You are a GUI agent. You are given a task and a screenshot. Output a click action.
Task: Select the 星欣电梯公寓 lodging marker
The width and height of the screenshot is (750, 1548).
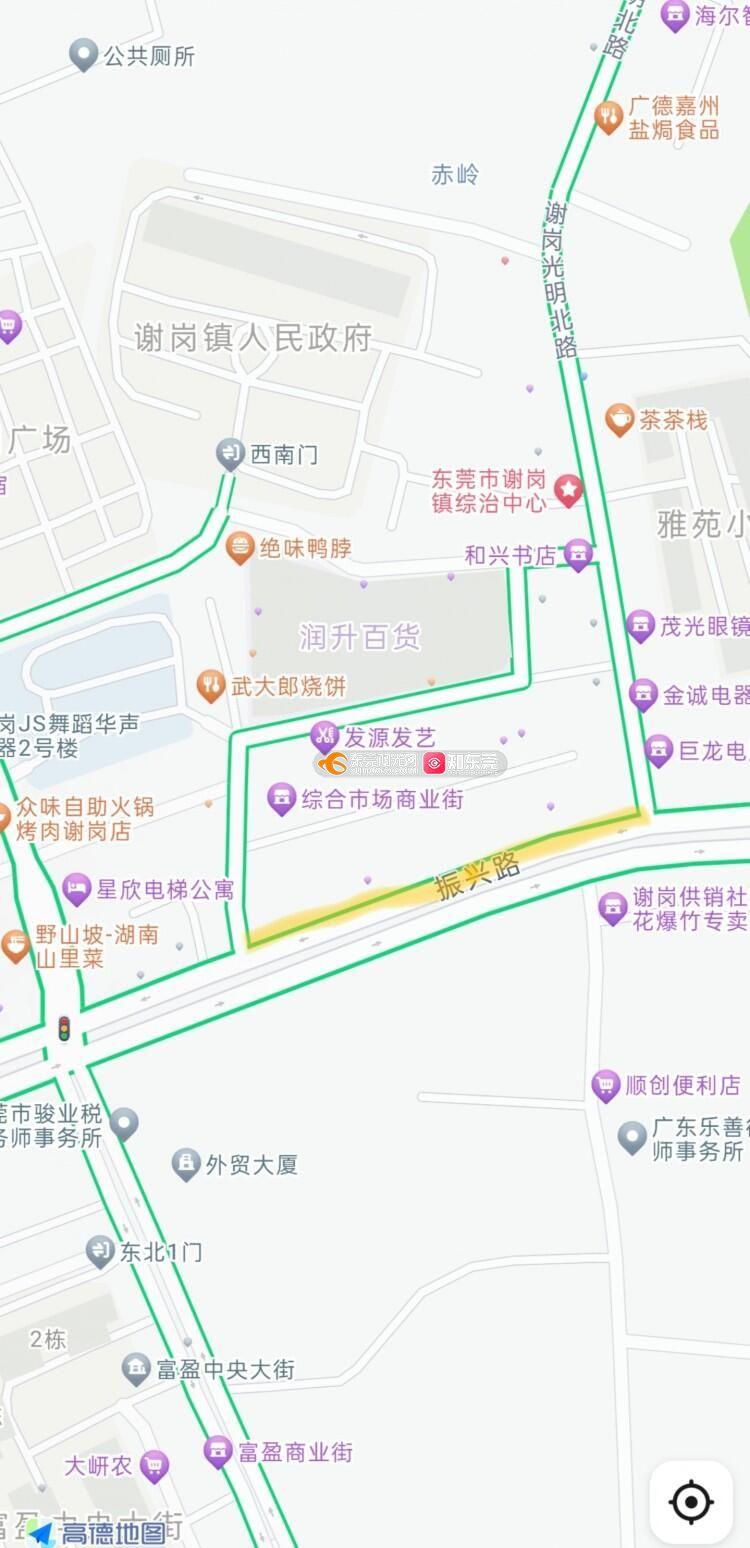(x=78, y=889)
